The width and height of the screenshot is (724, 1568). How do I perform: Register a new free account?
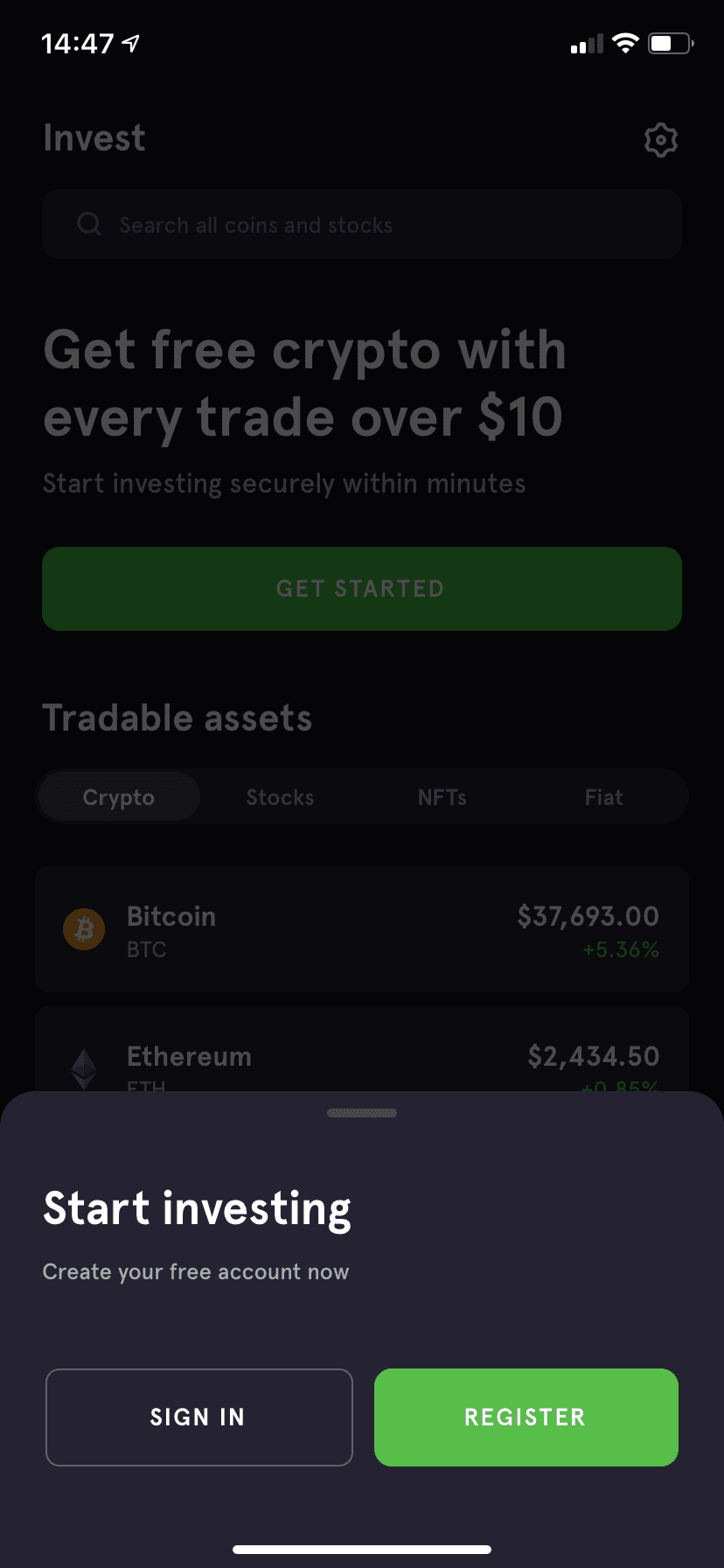click(526, 1417)
